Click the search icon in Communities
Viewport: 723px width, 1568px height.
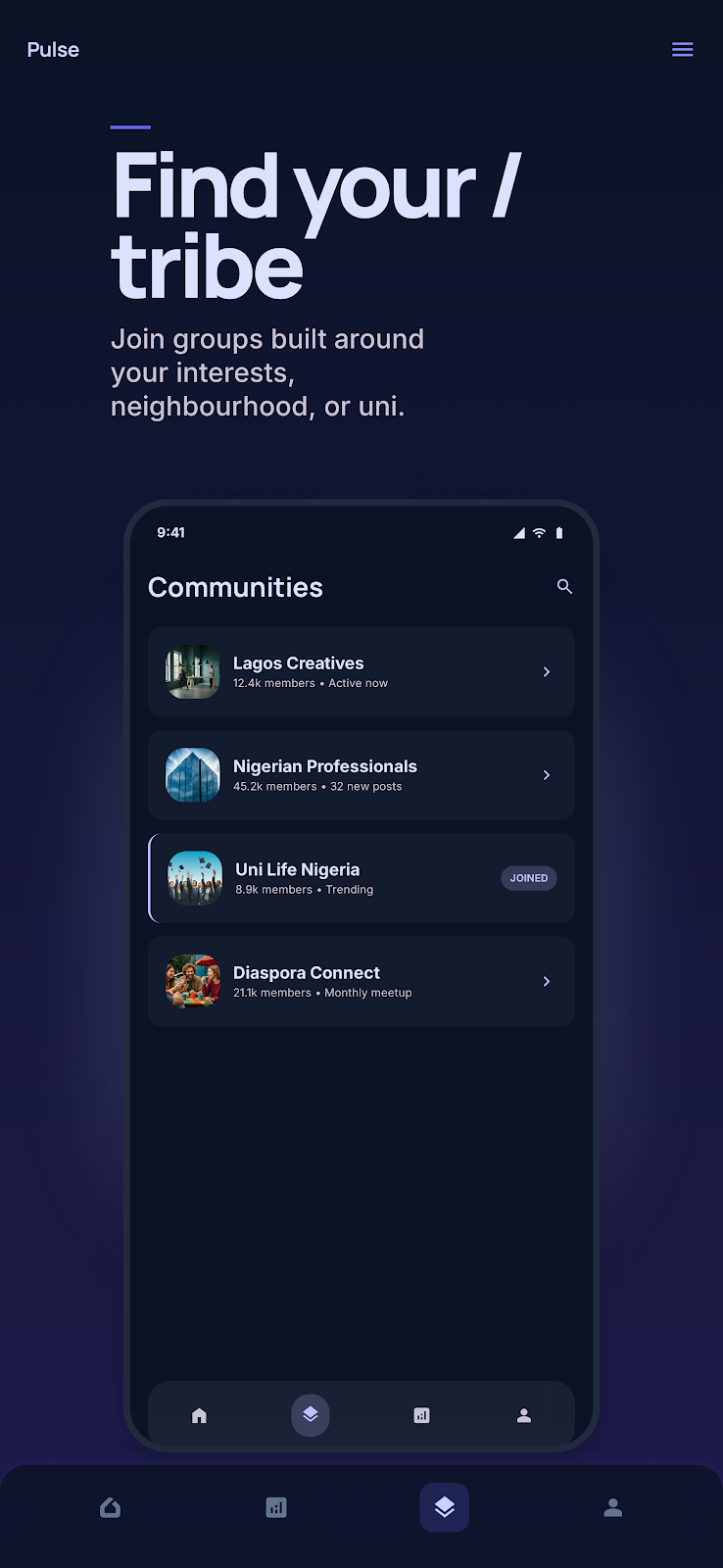[x=564, y=585]
